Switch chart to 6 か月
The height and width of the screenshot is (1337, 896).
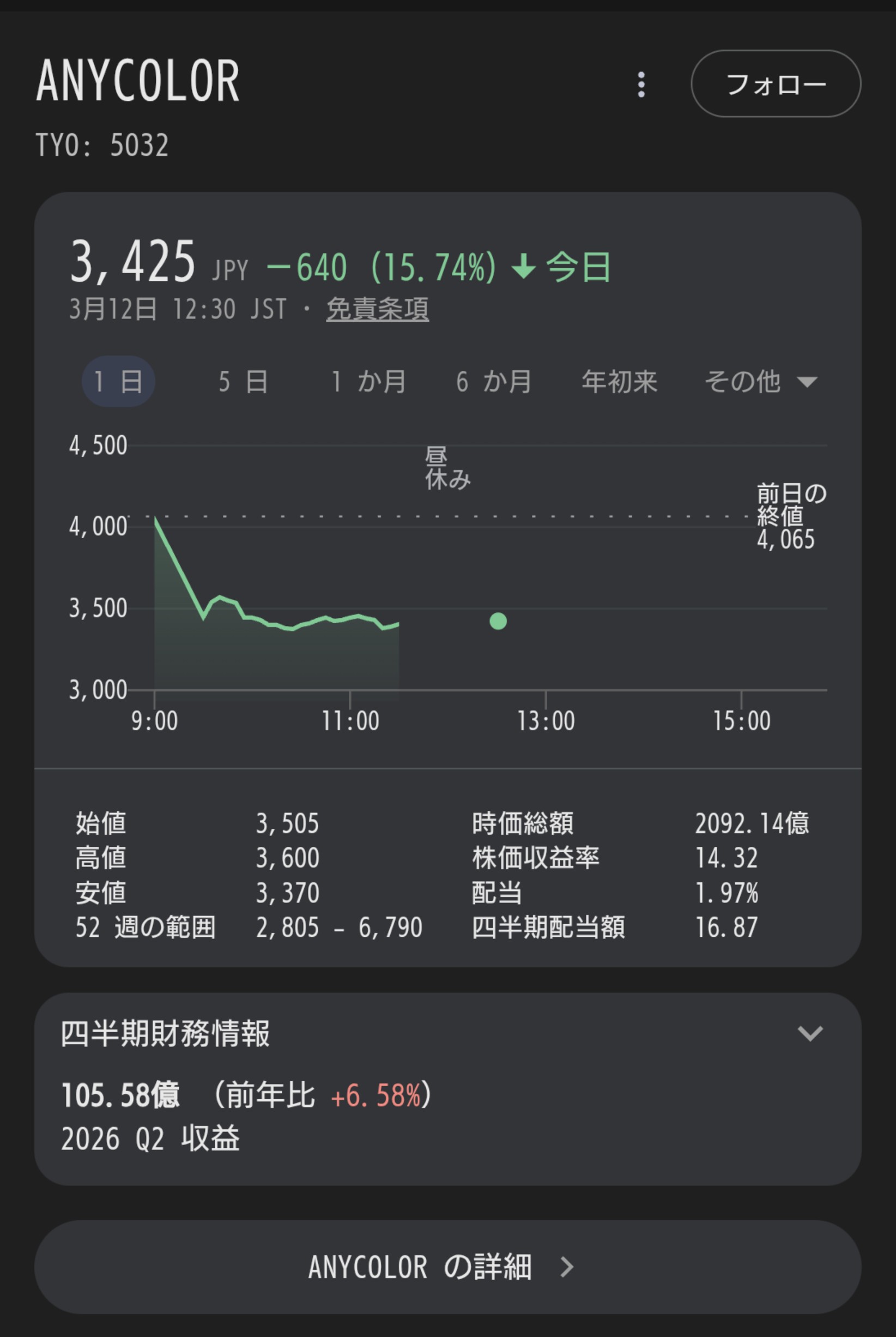pos(494,381)
